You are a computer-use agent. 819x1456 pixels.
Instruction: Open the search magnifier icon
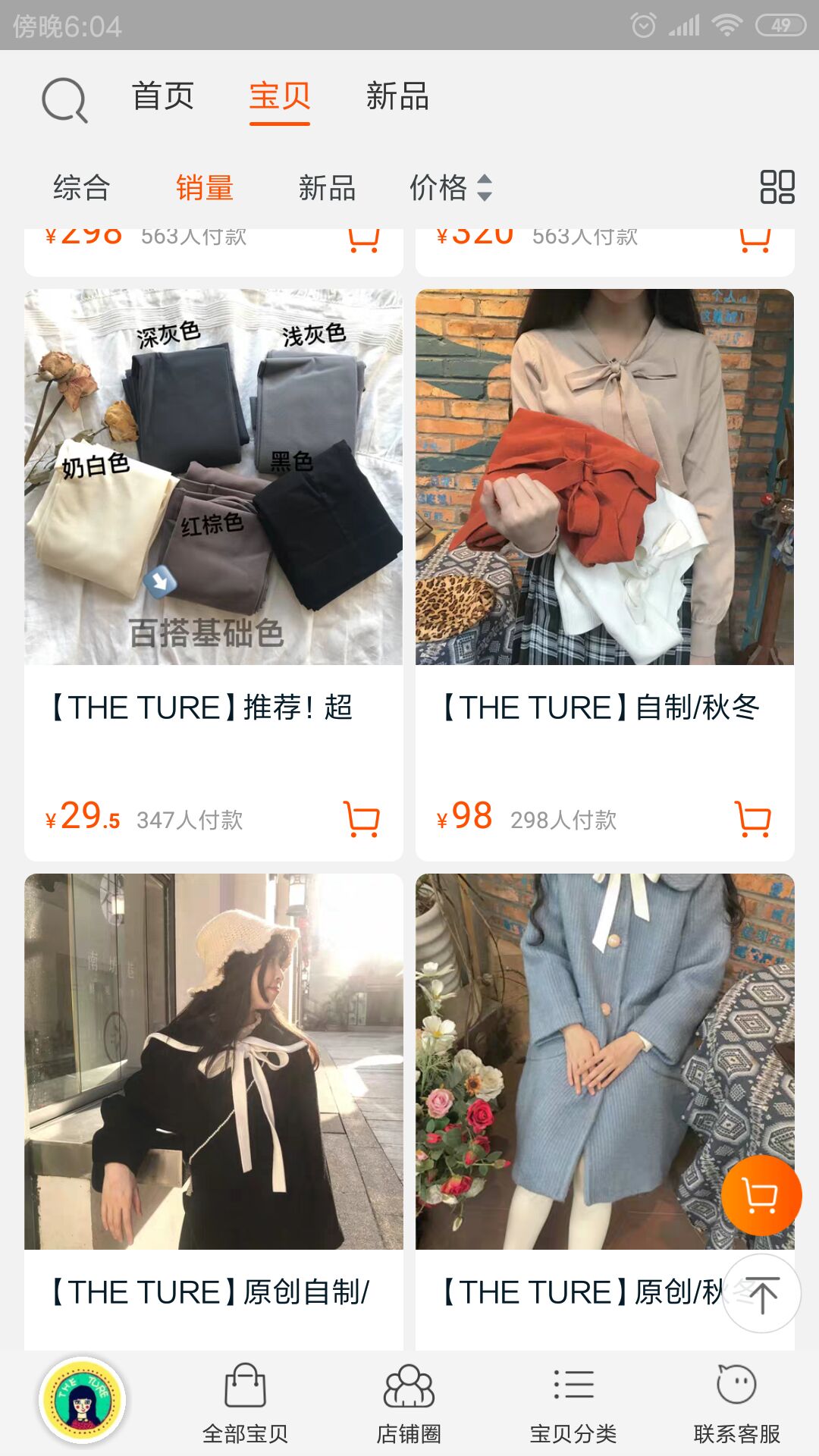pos(63,99)
